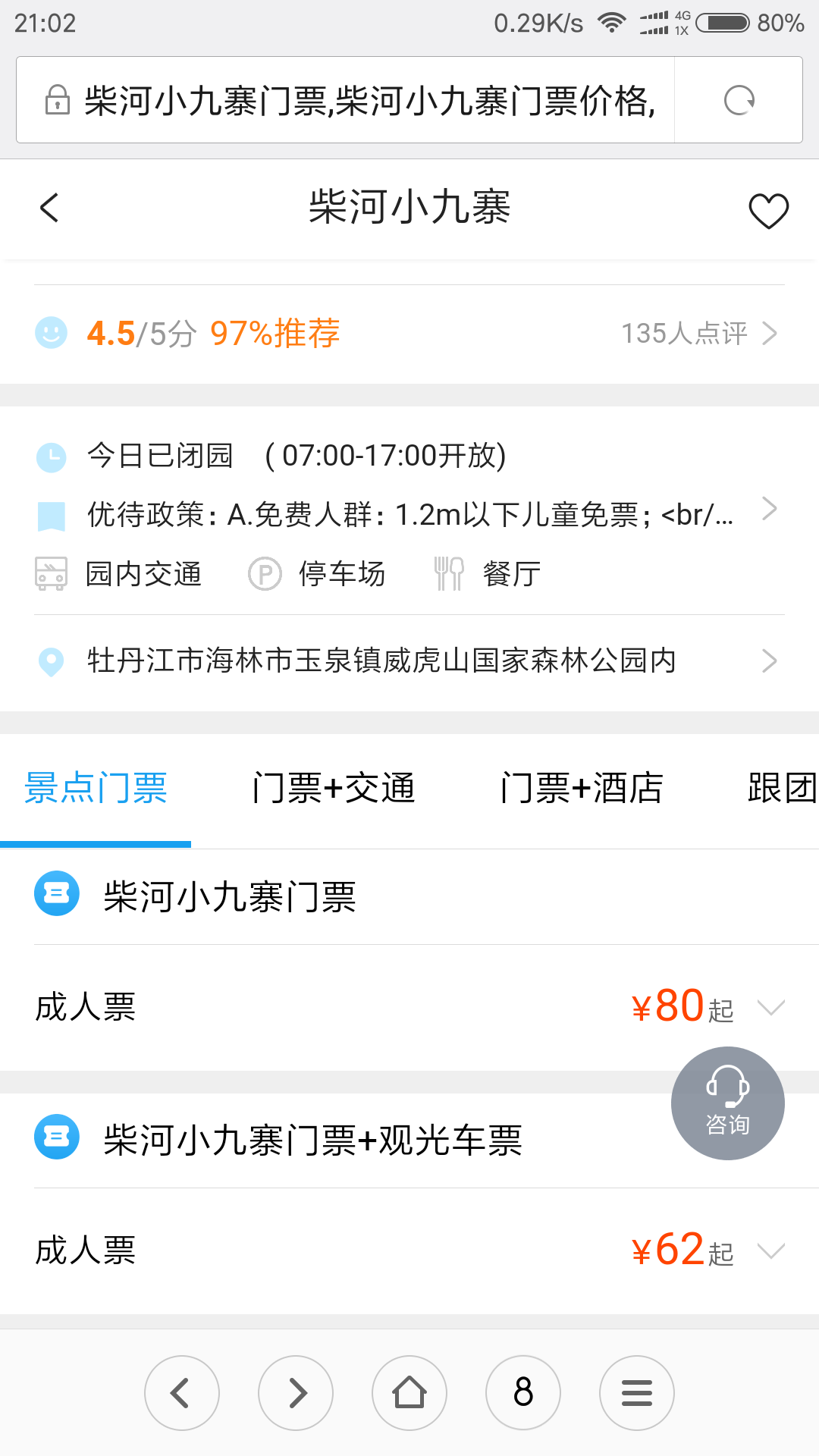Open the address row 牡丹江市海林市玉泉镇
The height and width of the screenshot is (1456, 819).
(409, 661)
